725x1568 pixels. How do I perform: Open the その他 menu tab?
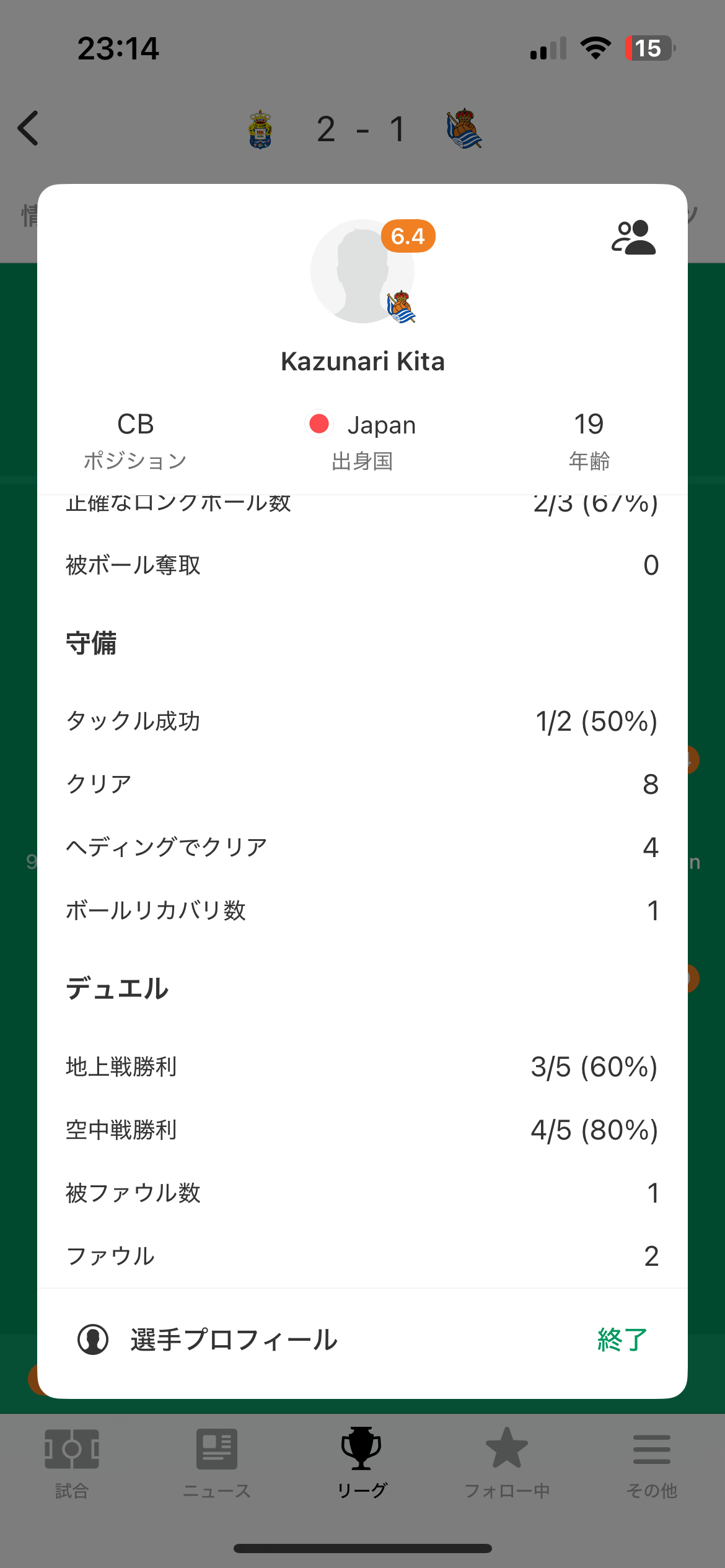tap(652, 1463)
